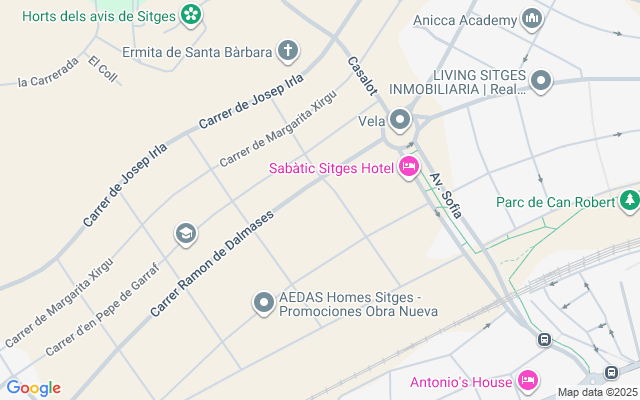Tap the school marker near Carrer d'en Pepe de Garraf
Screen dimensions: 640x400
(186, 234)
